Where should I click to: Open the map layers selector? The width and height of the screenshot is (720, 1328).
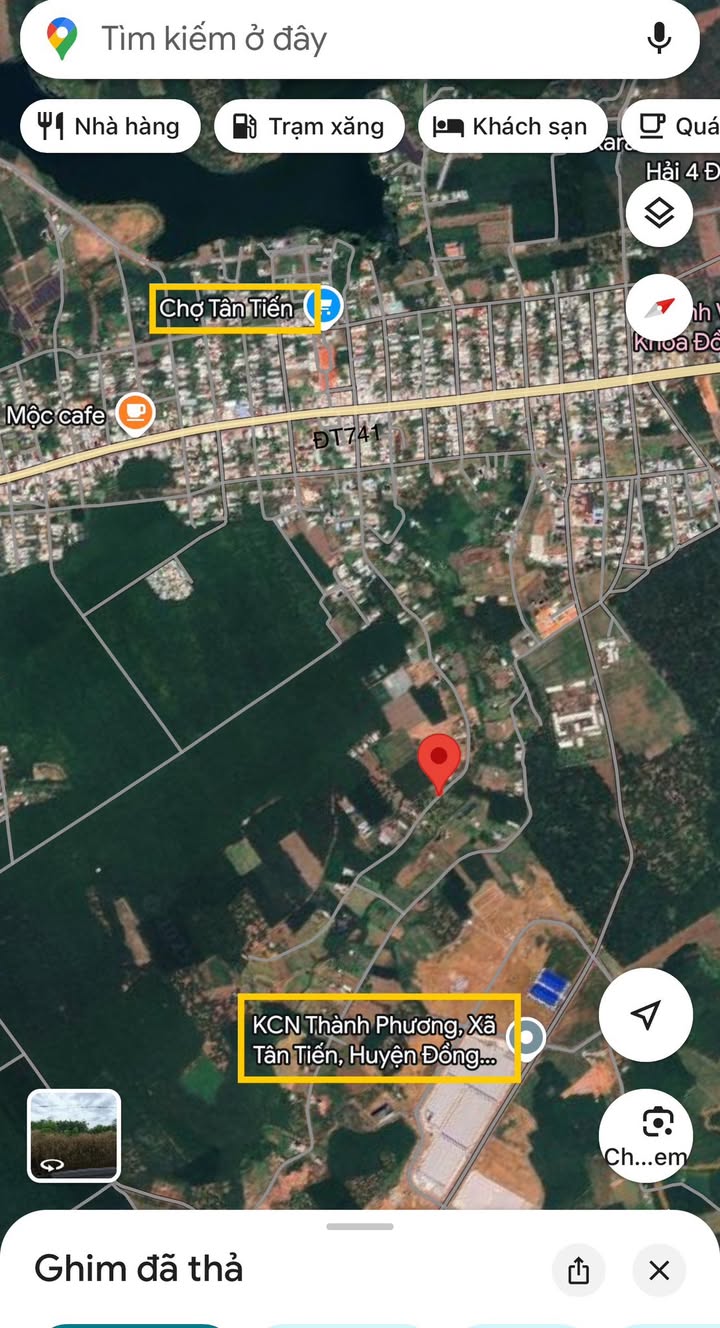point(659,213)
